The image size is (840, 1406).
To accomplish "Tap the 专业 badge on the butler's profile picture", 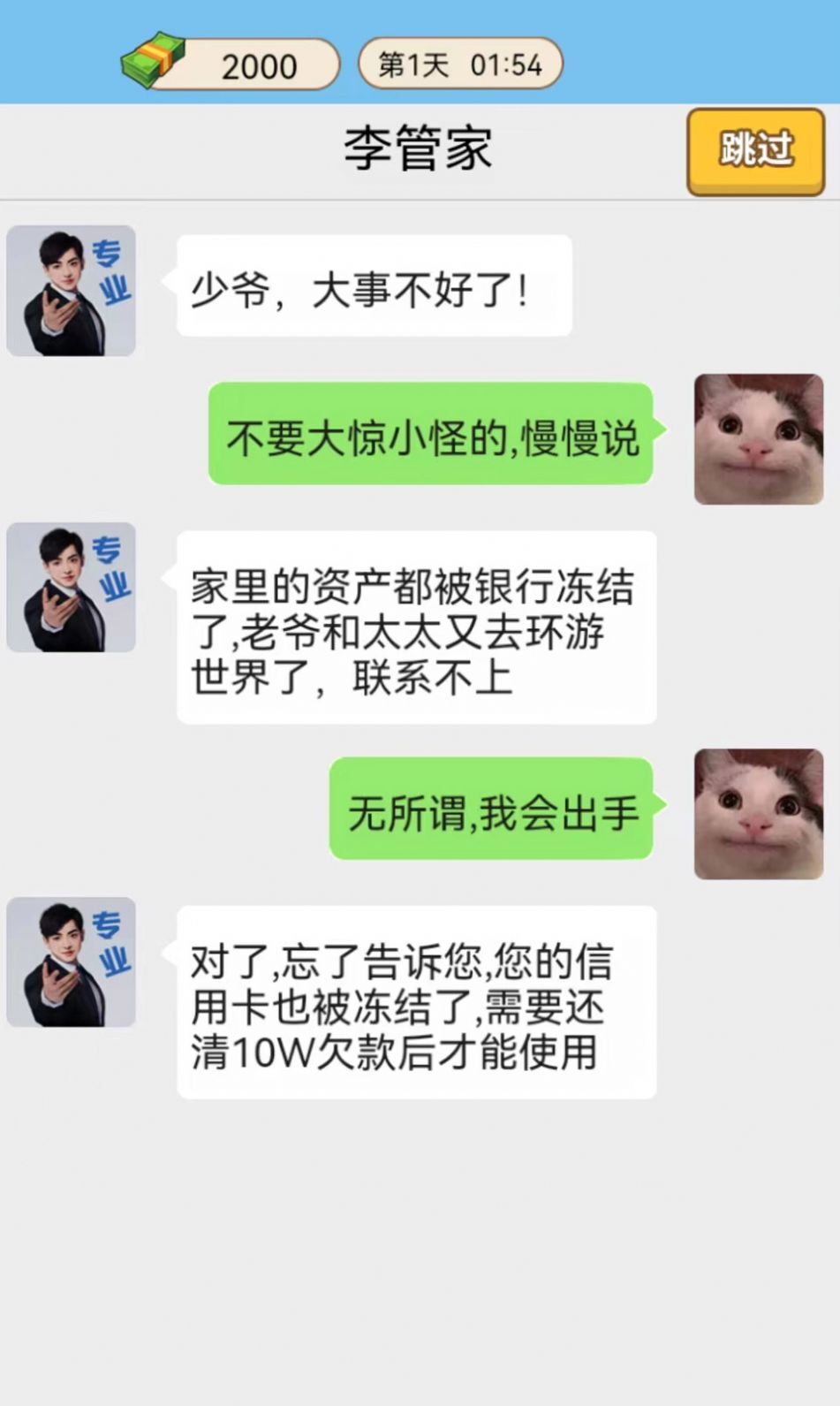I will coord(113,274).
